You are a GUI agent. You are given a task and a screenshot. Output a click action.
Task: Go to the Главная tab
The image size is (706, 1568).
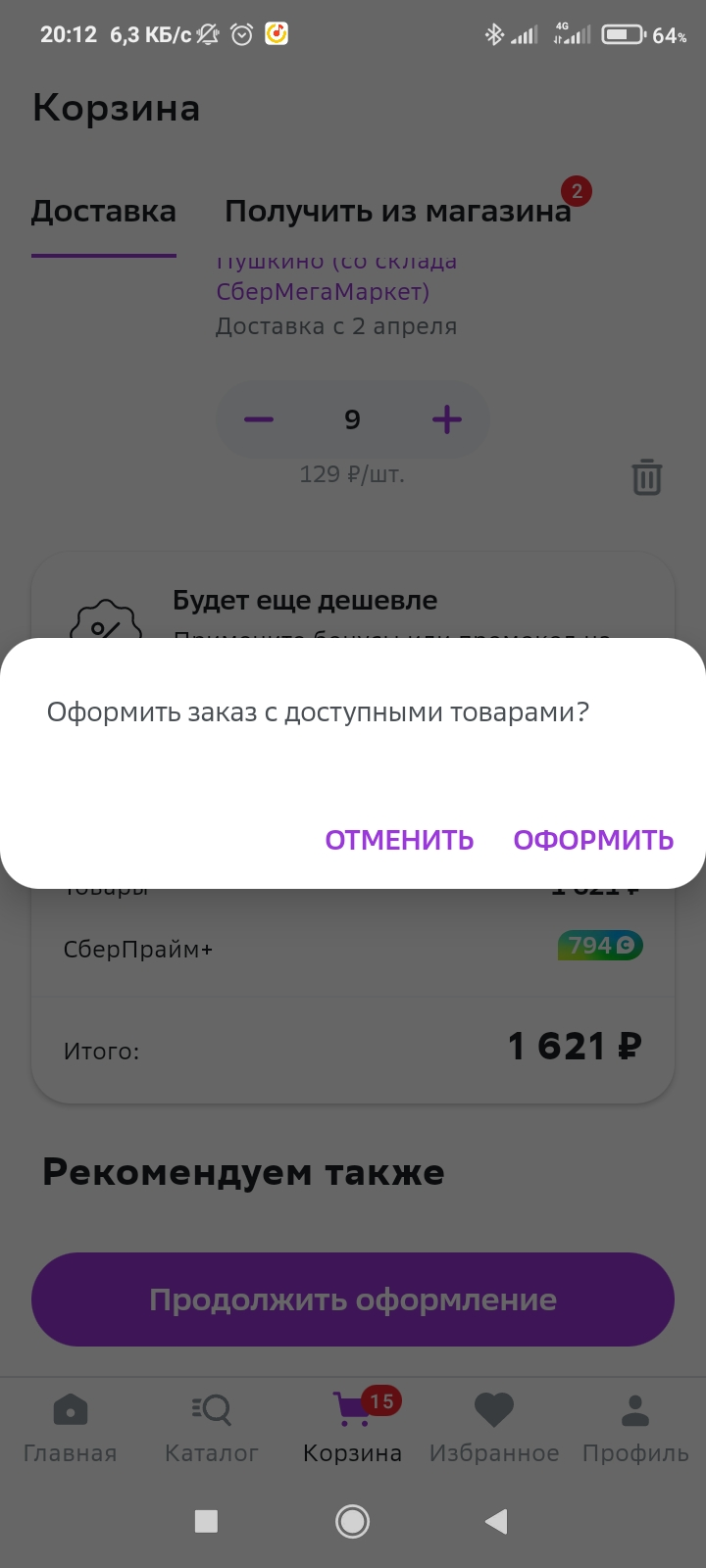tap(71, 1428)
